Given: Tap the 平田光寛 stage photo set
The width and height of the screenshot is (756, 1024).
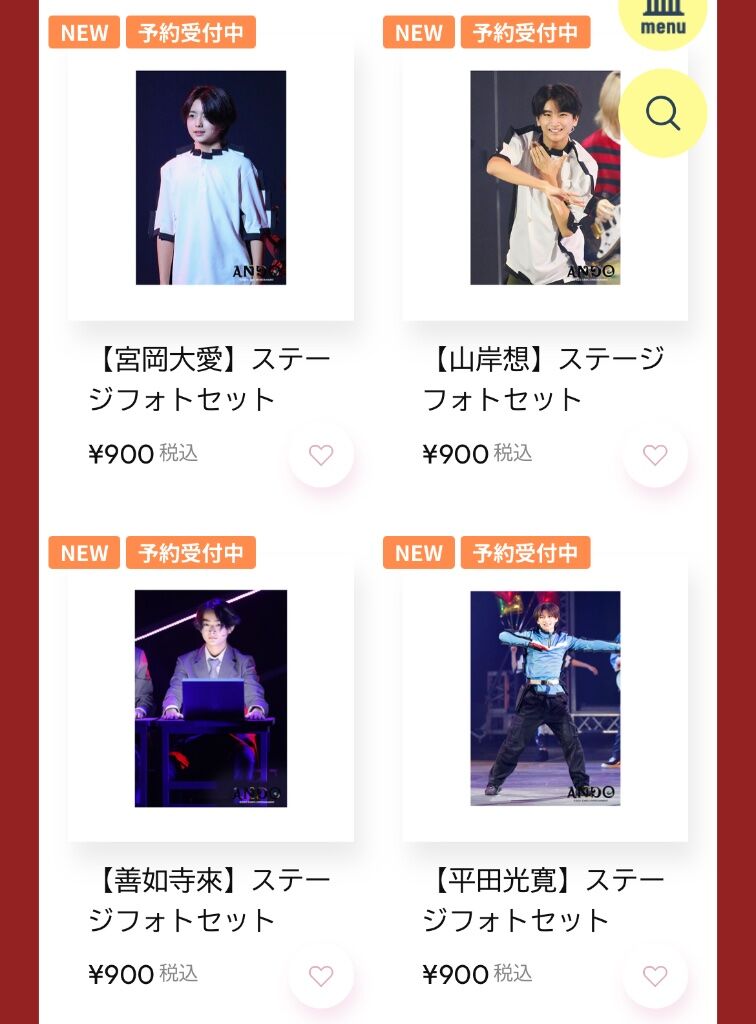Looking at the screenshot, I should 545,698.
